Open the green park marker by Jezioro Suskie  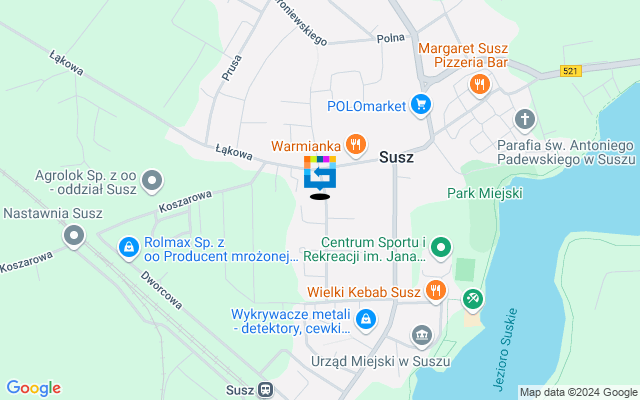click(473, 298)
